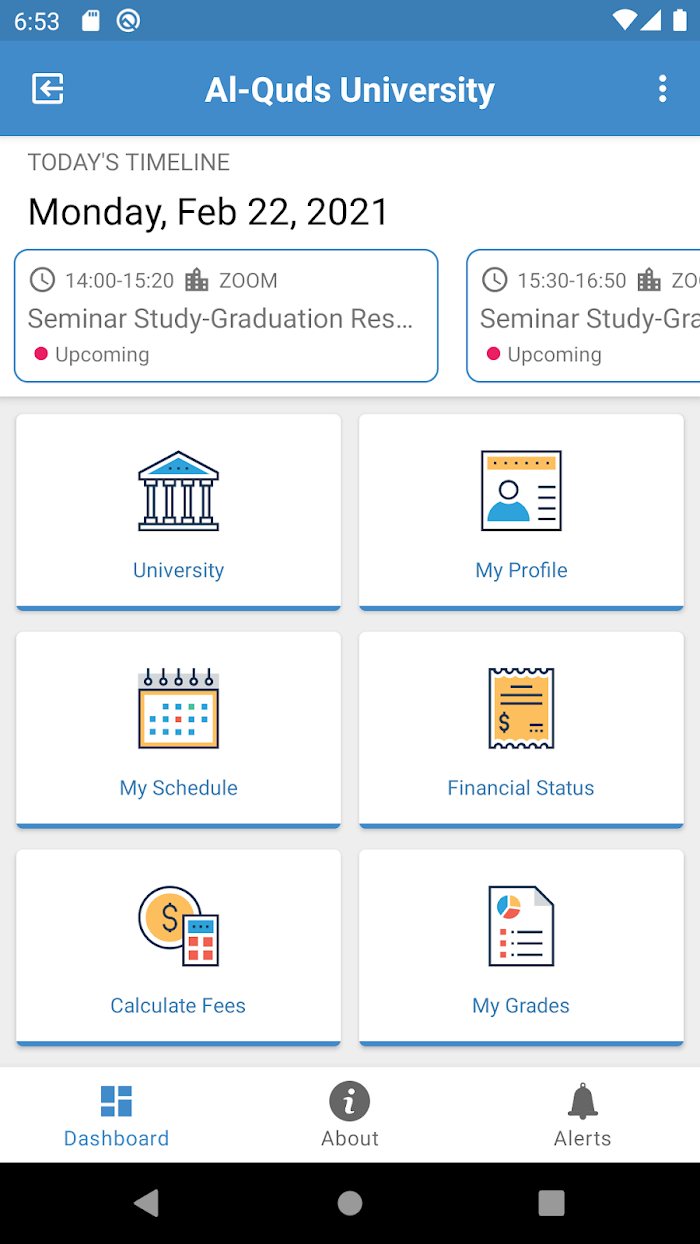This screenshot has width=700, height=1244.
Task: Open the University tile
Action: pyautogui.click(x=178, y=512)
